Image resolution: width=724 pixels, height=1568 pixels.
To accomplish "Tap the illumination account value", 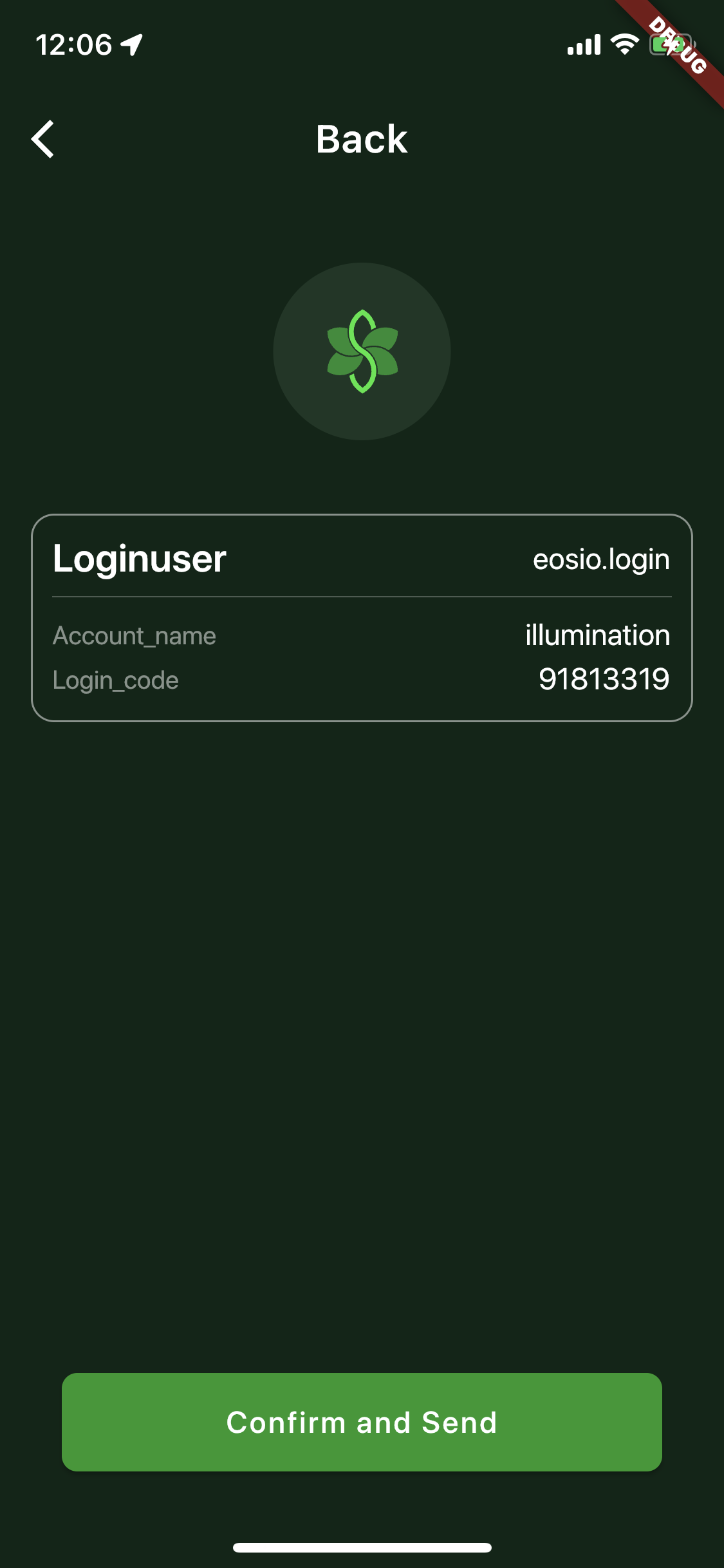I will pos(597,635).
